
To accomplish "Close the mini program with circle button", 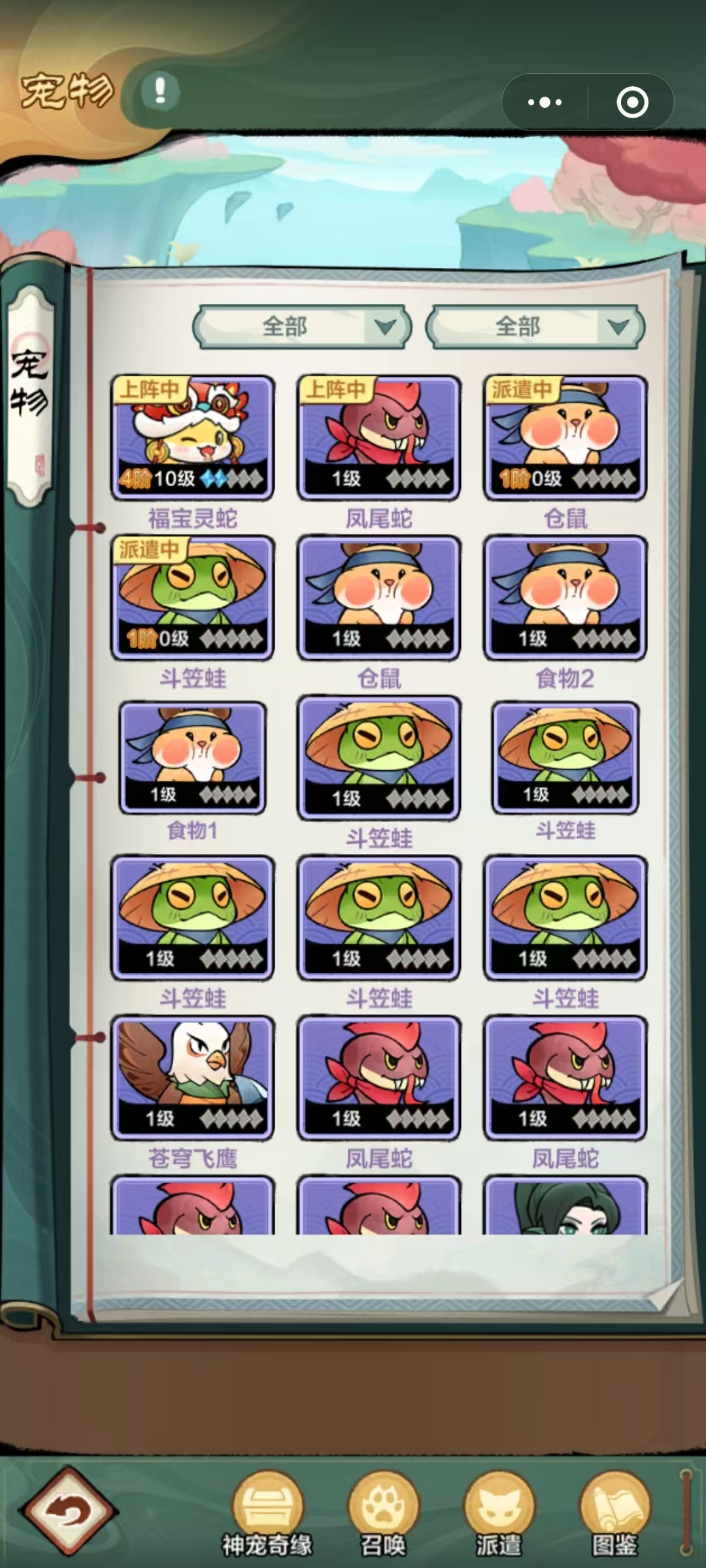I will click(x=632, y=102).
